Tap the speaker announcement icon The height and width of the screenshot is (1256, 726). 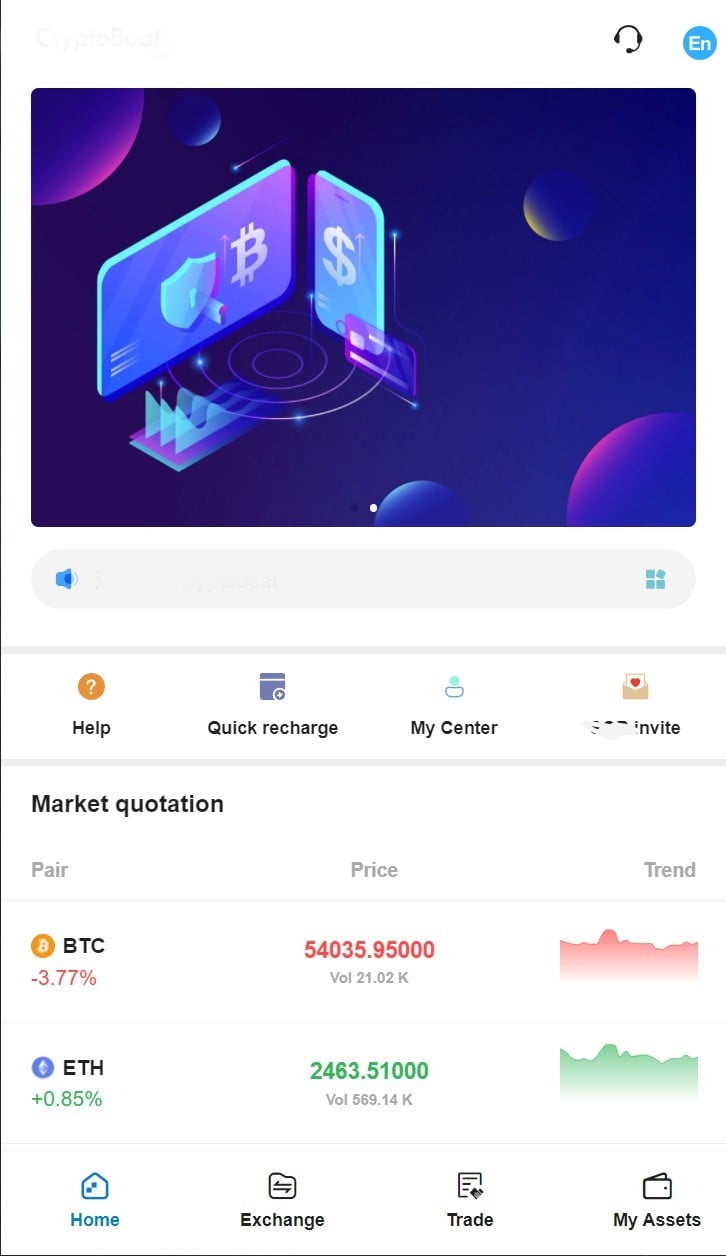[67, 579]
